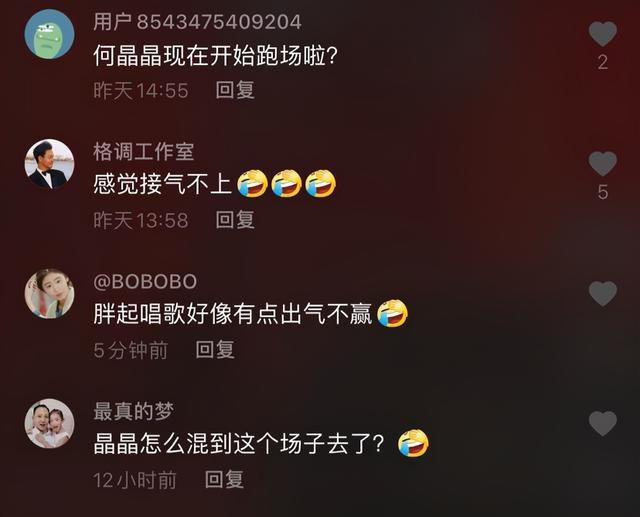Like the comment by 用户8543475409204
Screen dimensions: 640x517
[602, 34]
